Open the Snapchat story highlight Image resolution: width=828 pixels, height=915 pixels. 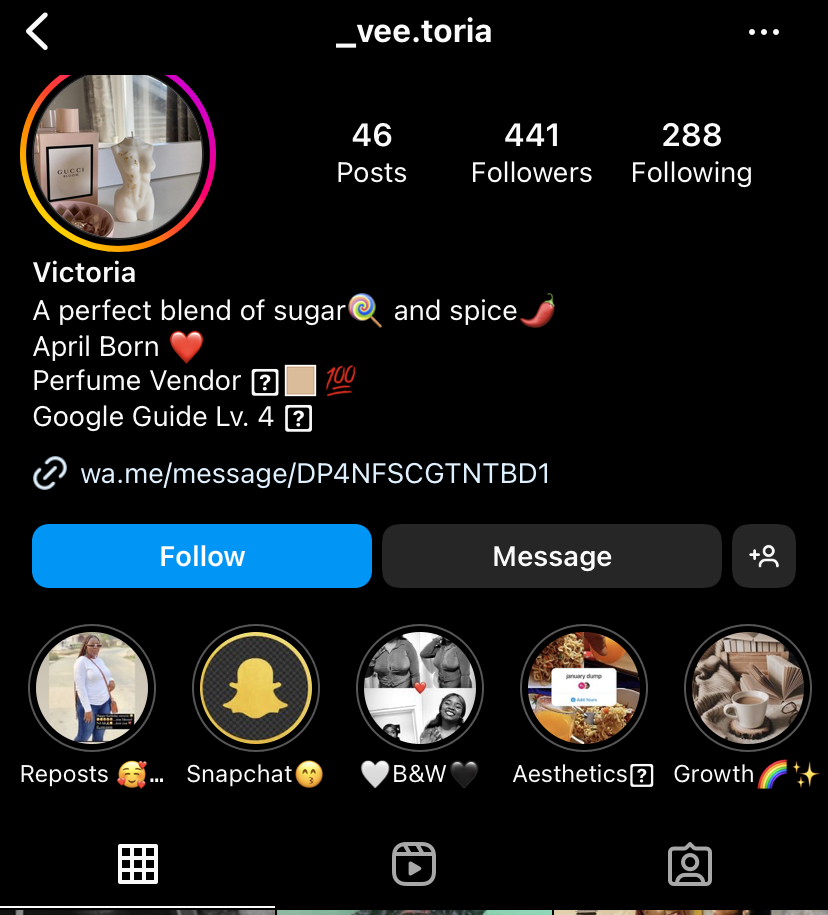pos(256,689)
